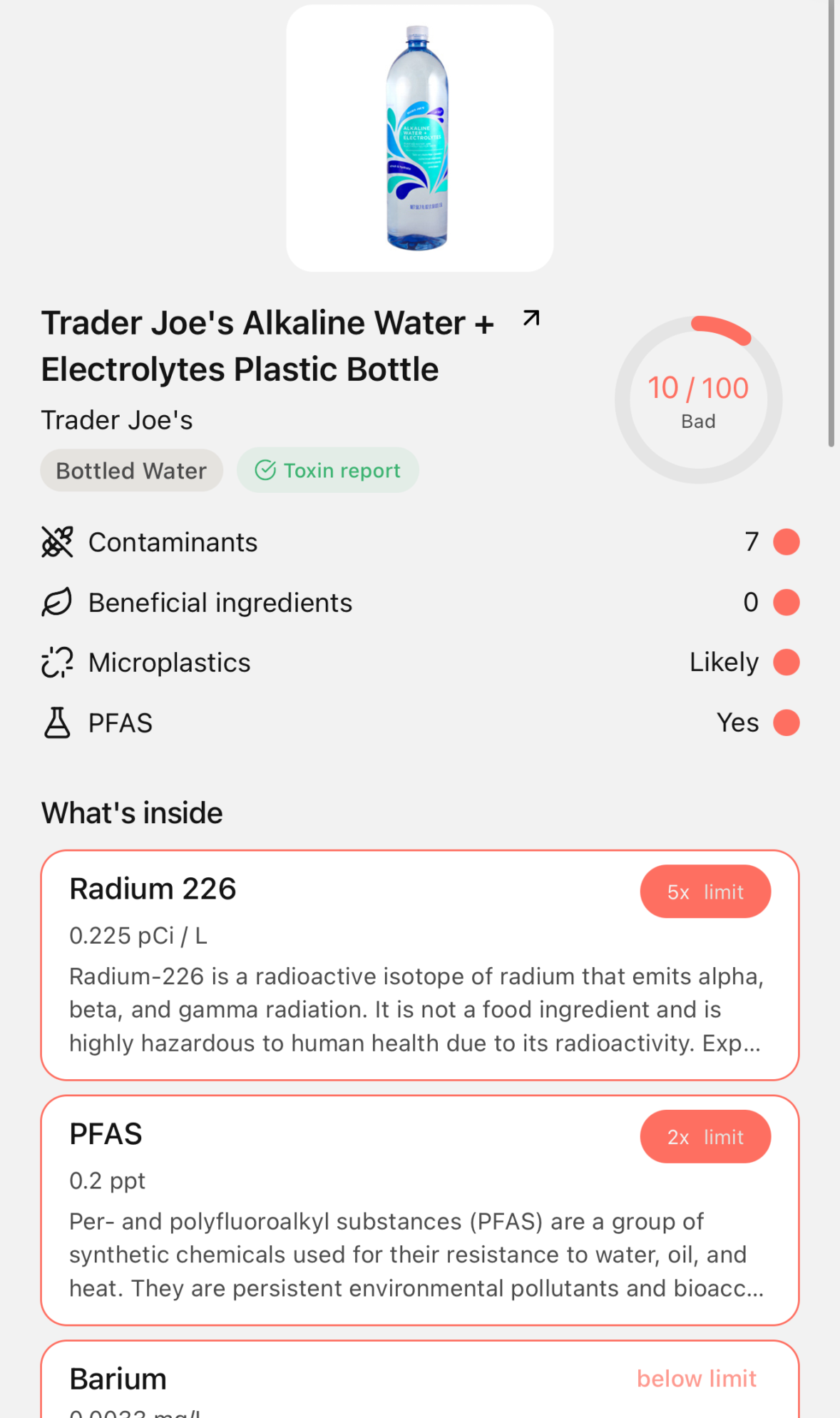Select the beneficial ingredients leaf icon
The image size is (840, 1418).
(58, 602)
